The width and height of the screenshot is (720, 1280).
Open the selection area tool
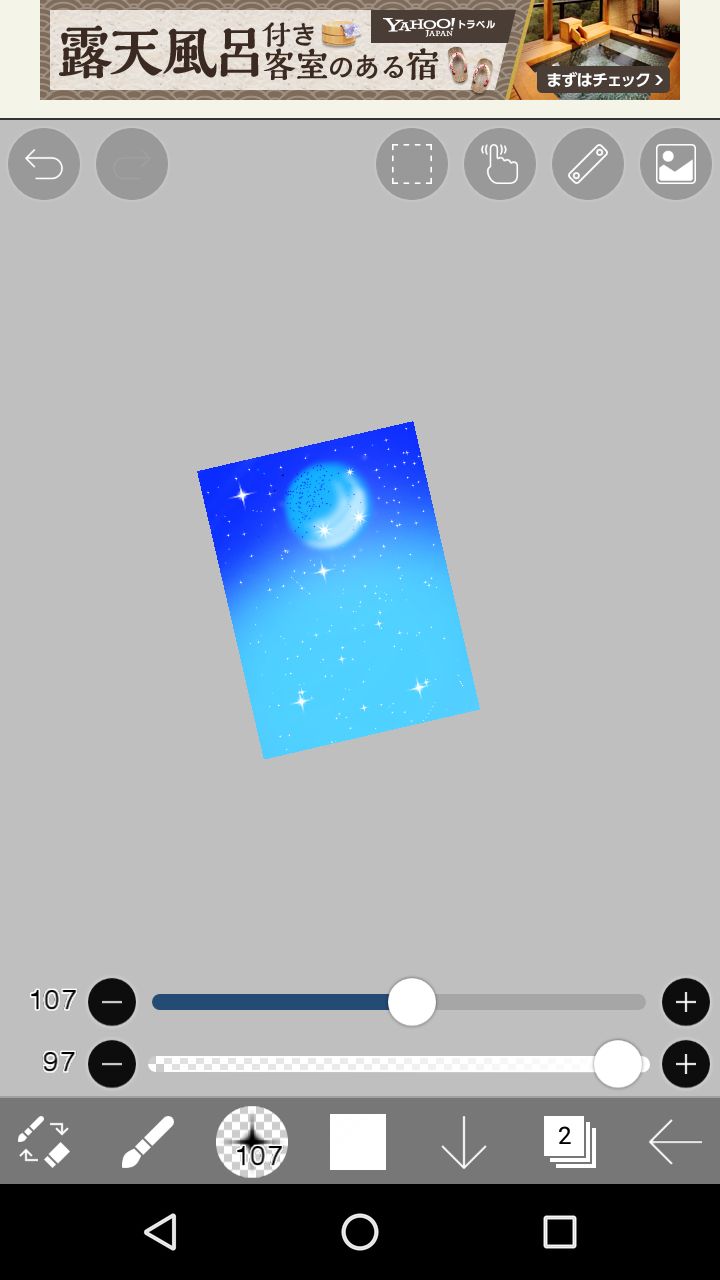(412, 164)
